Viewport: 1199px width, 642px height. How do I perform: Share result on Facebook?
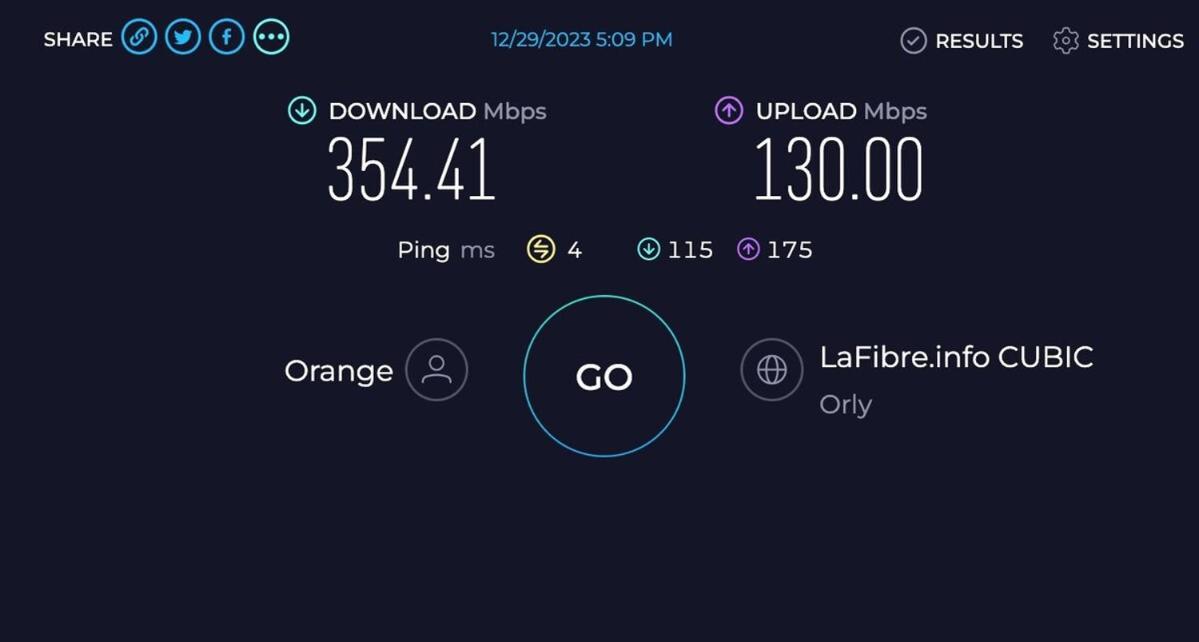[227, 38]
